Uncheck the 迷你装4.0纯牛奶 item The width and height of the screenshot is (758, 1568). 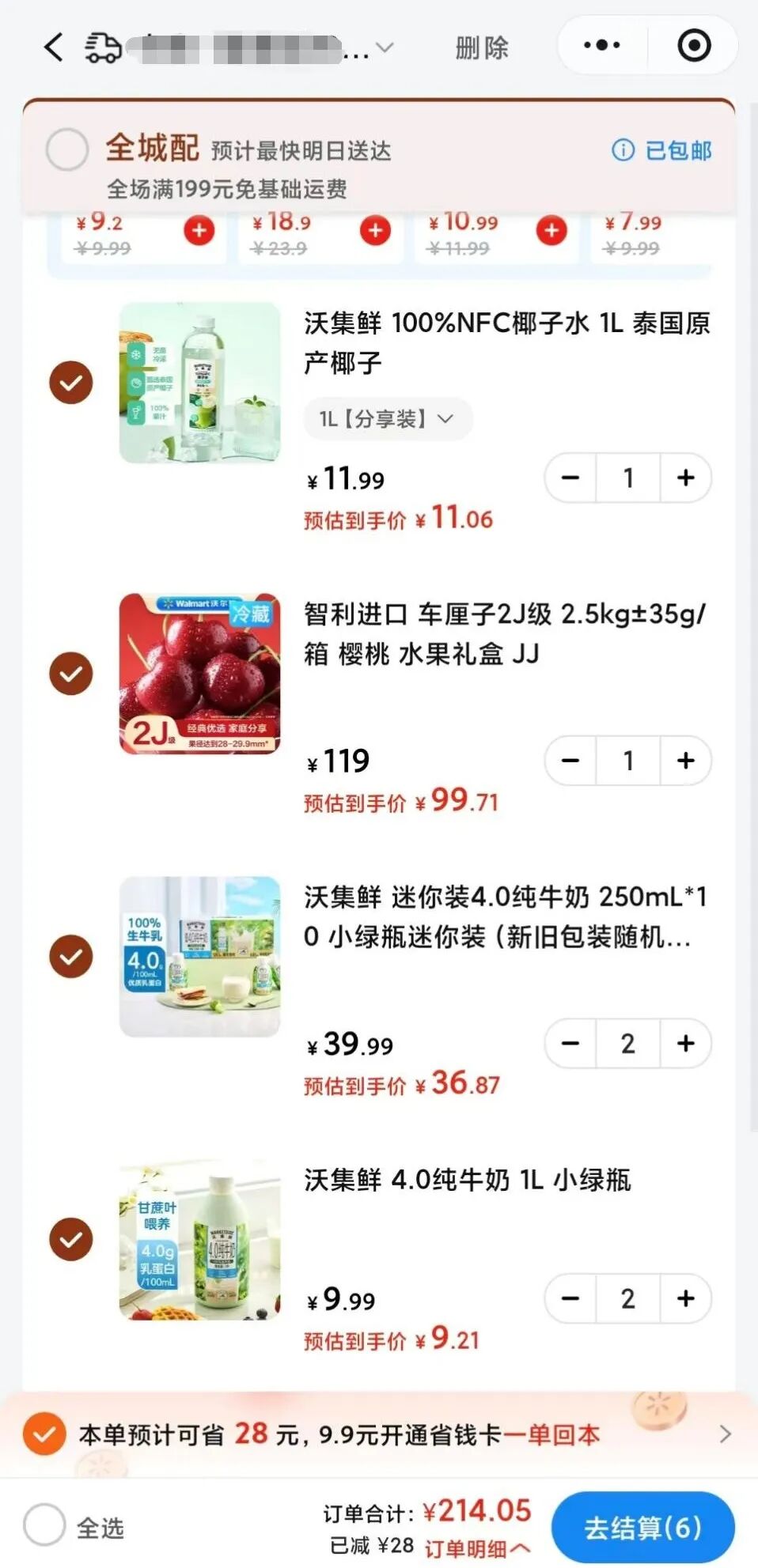(x=71, y=956)
